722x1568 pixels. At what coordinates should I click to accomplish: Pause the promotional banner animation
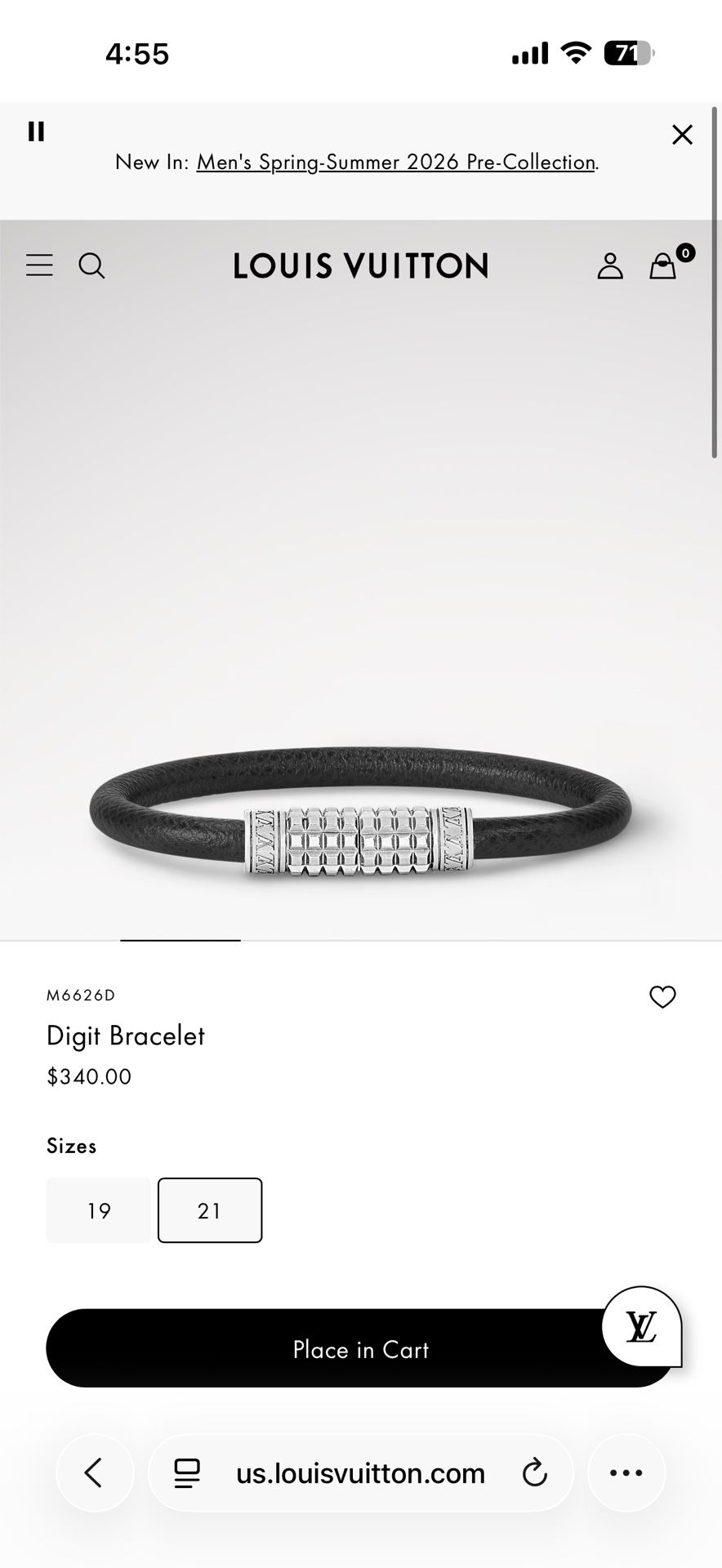point(35,131)
